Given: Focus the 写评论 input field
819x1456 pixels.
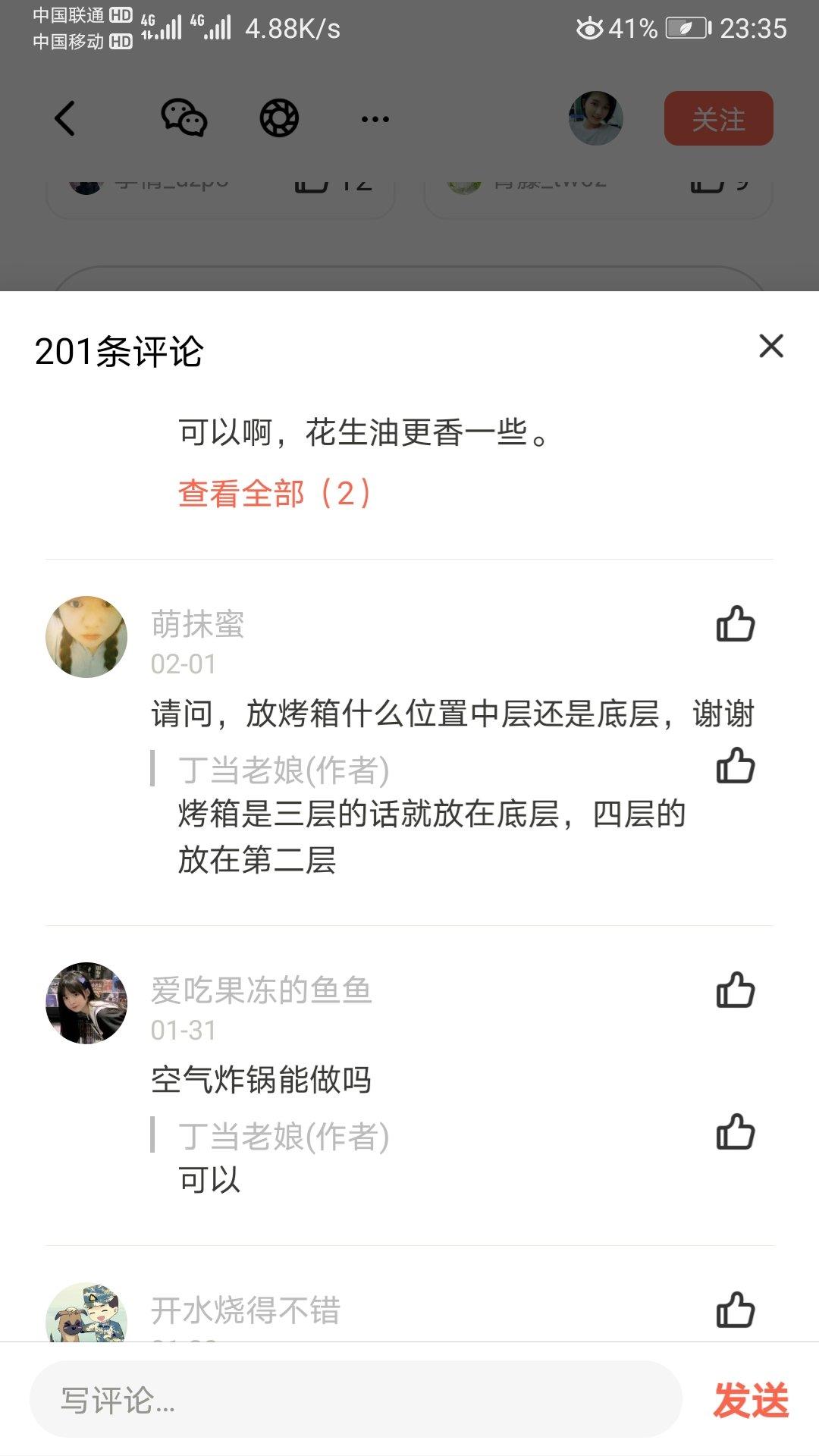Looking at the screenshot, I should [x=355, y=1400].
